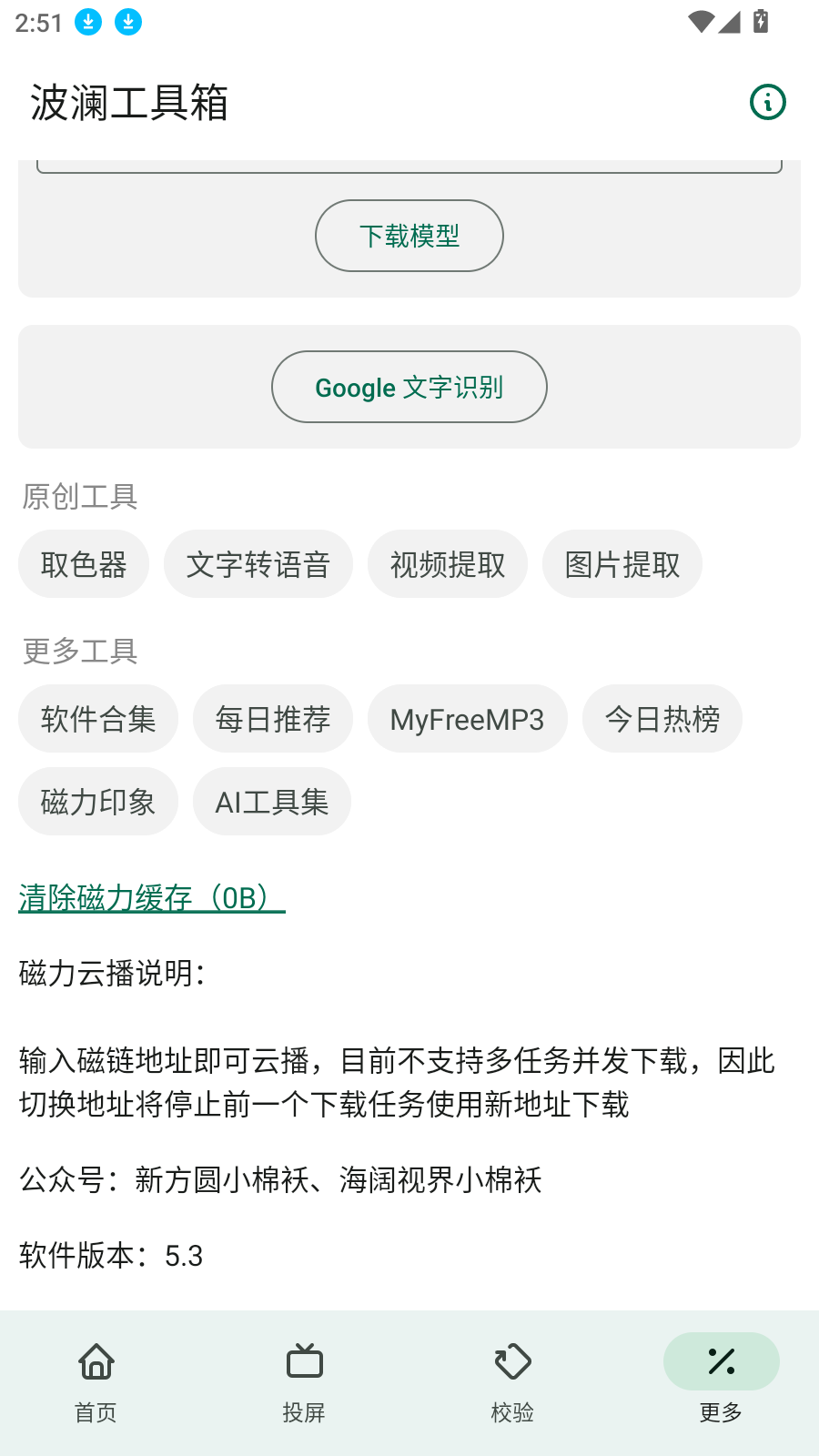Image resolution: width=819 pixels, height=1456 pixels.
Task: Open the 文字转语音 tool
Action: point(258,564)
